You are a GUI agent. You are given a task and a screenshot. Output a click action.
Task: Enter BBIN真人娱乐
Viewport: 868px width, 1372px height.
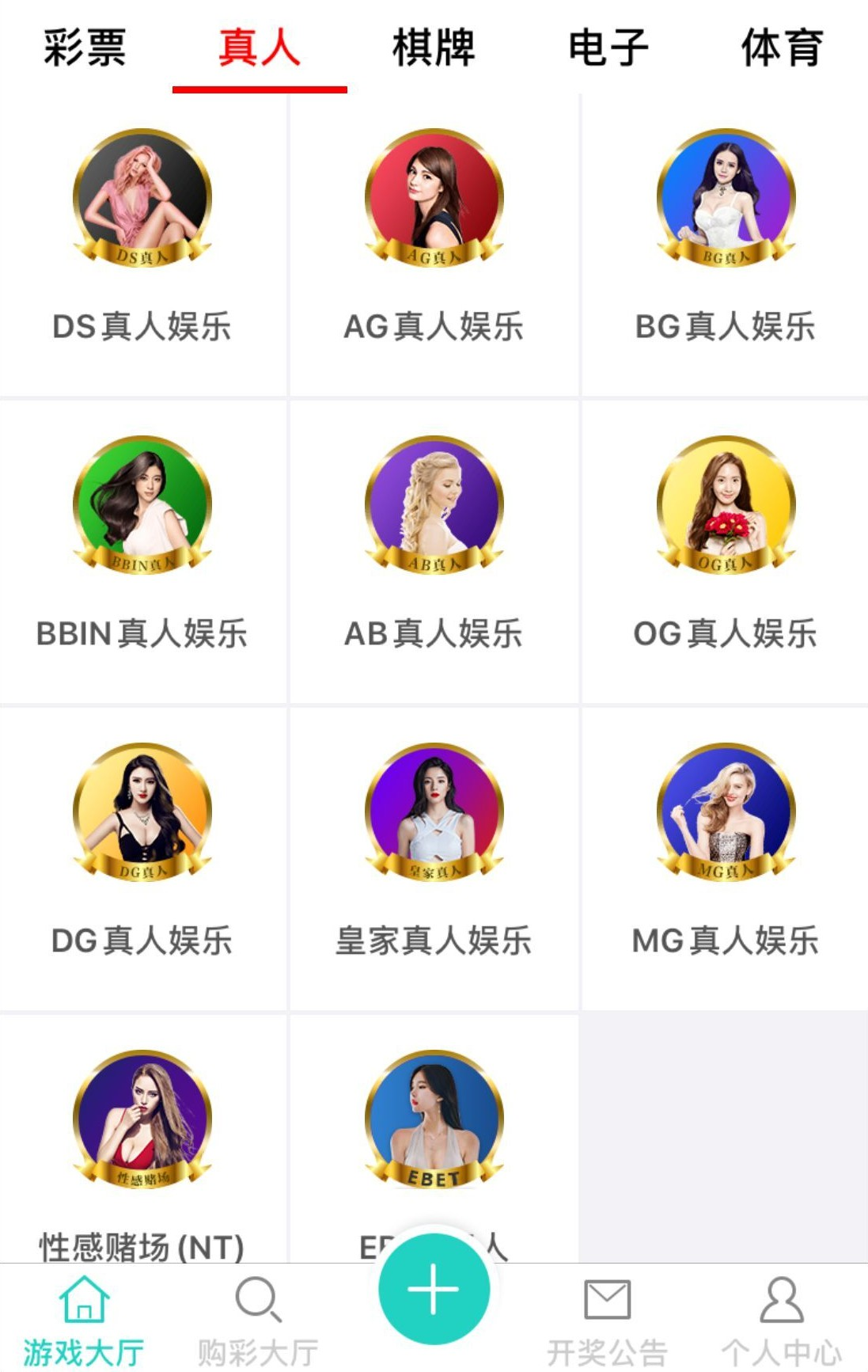[142, 546]
